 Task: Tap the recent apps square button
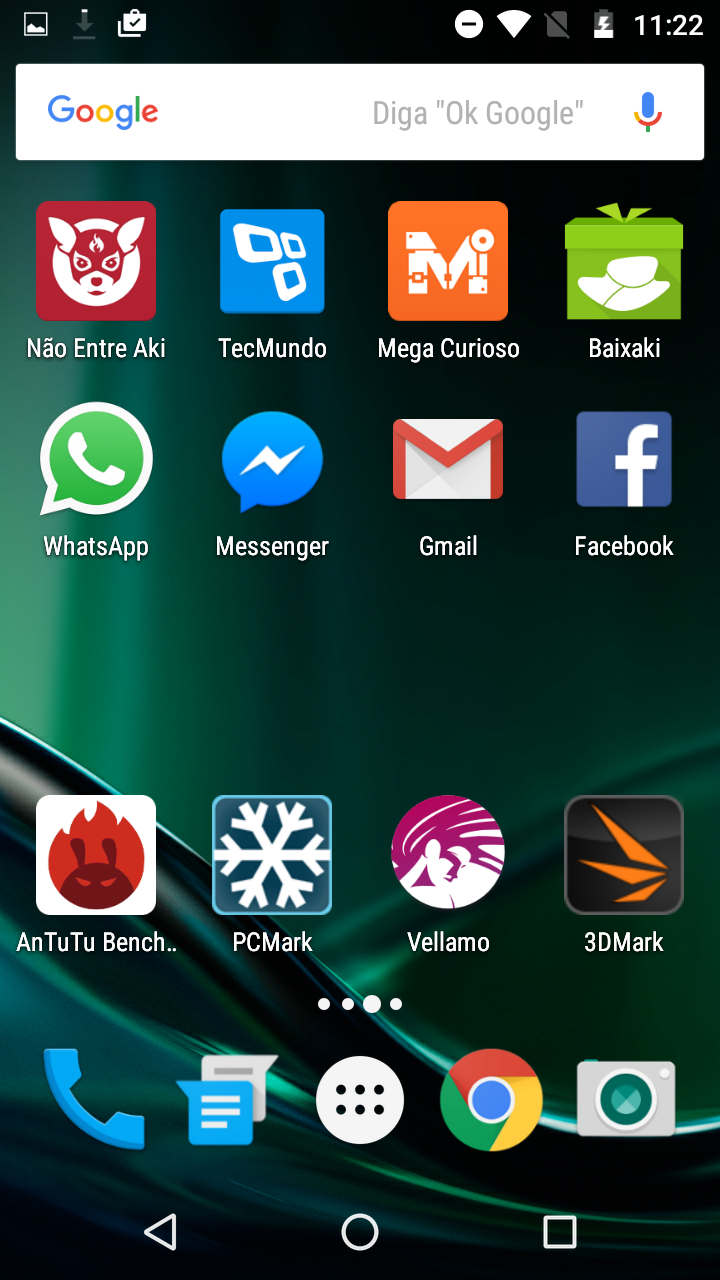[560, 1232]
